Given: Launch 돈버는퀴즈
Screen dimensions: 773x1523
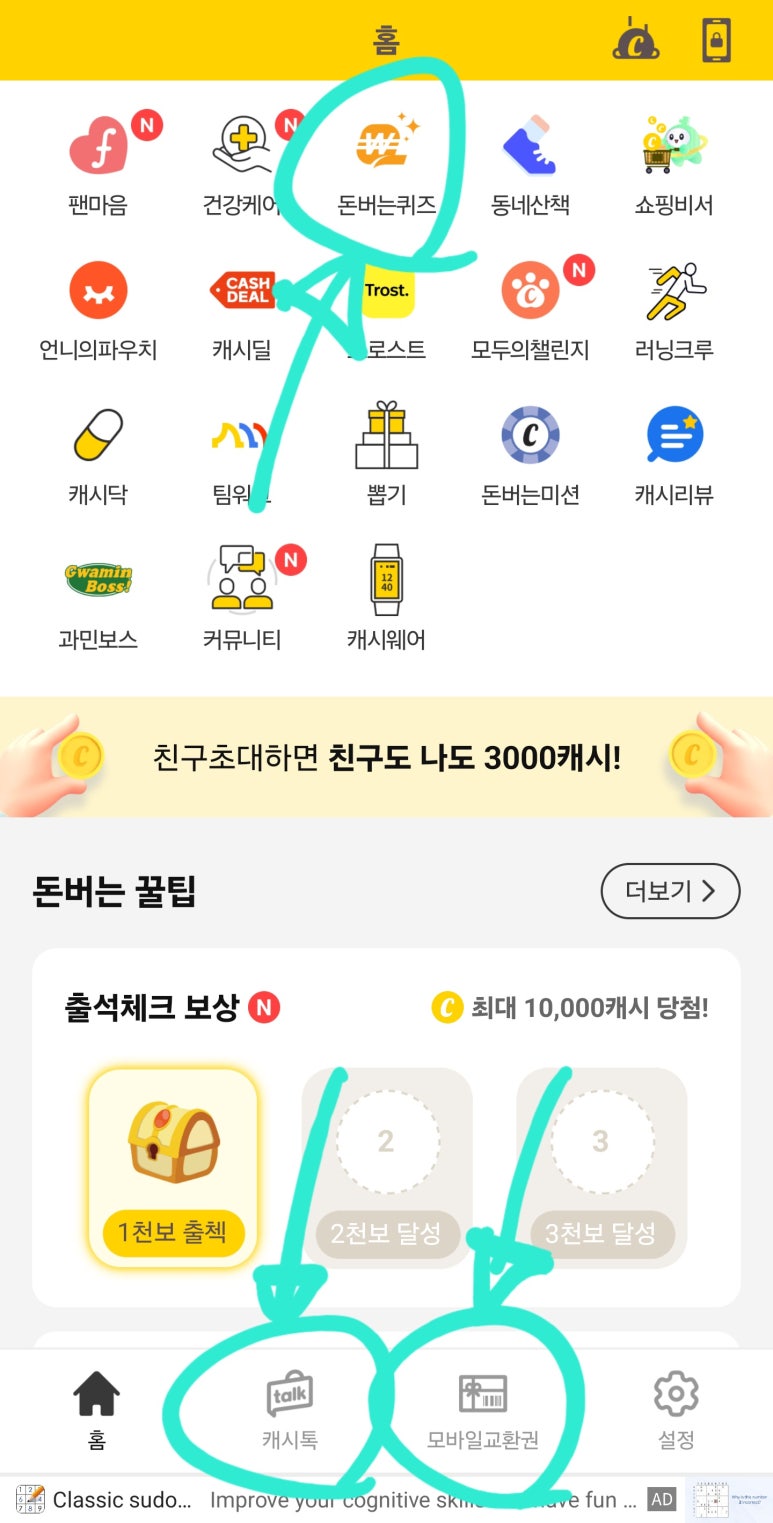Looking at the screenshot, I should [386, 165].
